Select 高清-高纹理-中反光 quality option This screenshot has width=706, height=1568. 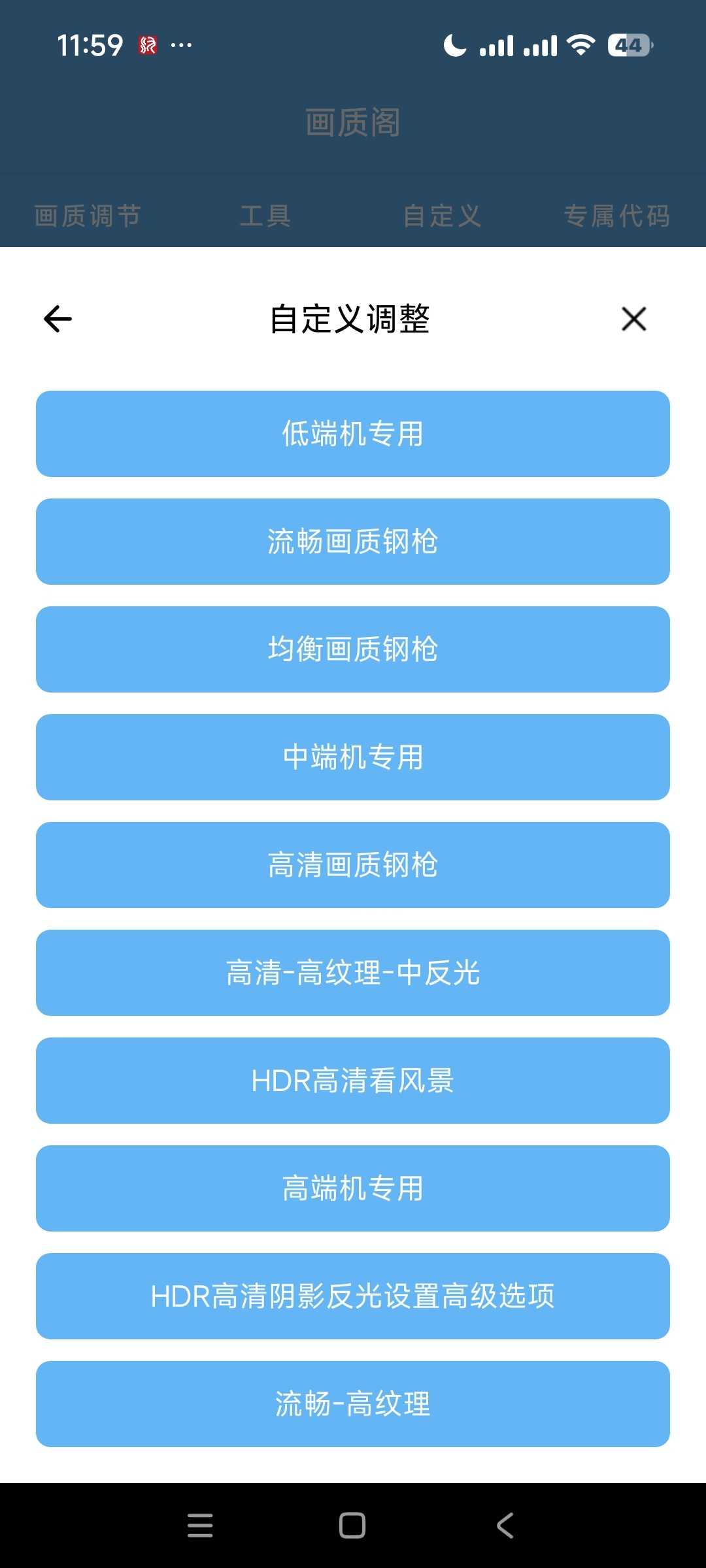352,973
